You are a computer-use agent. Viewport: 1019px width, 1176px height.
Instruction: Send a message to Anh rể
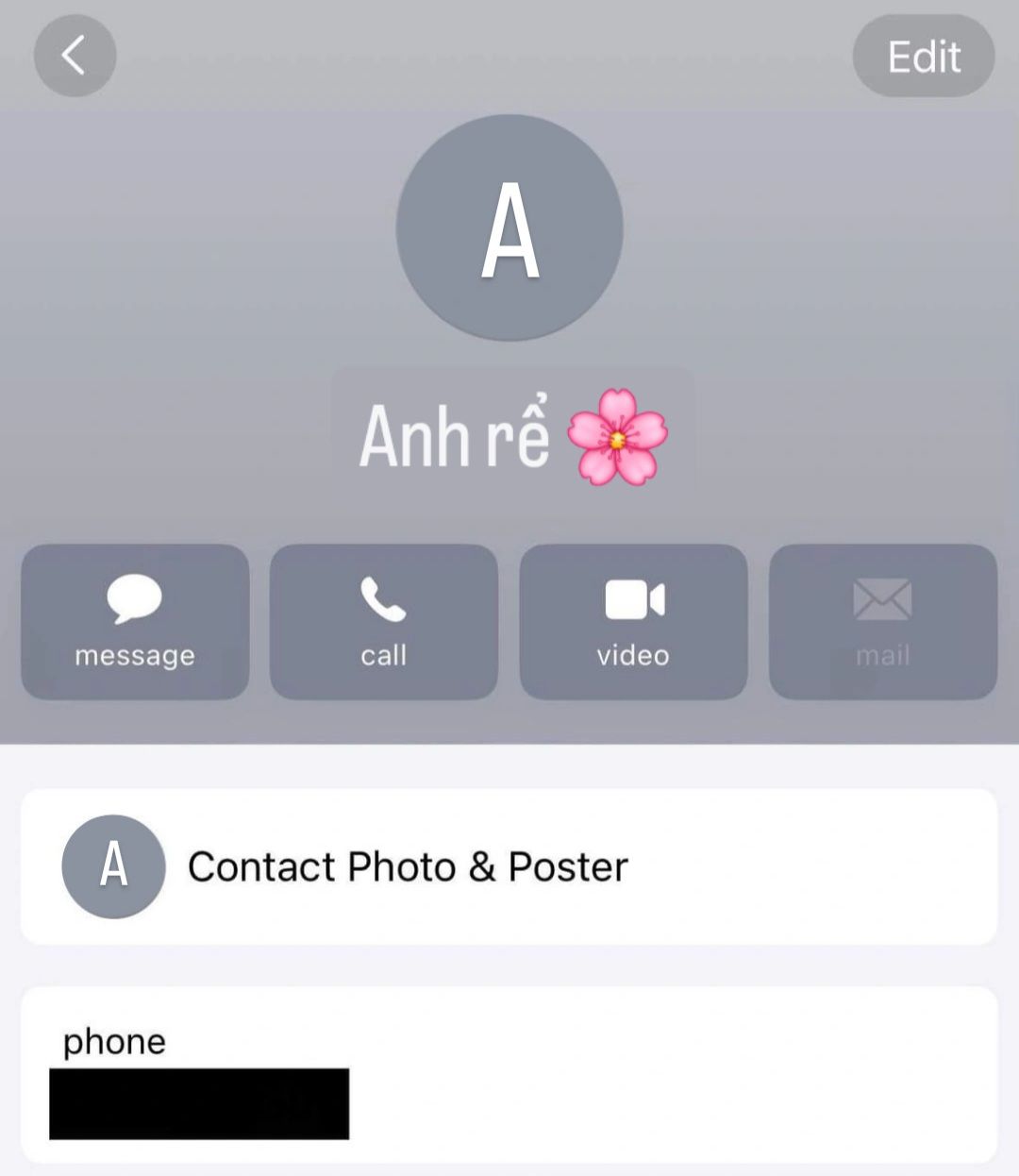(135, 621)
